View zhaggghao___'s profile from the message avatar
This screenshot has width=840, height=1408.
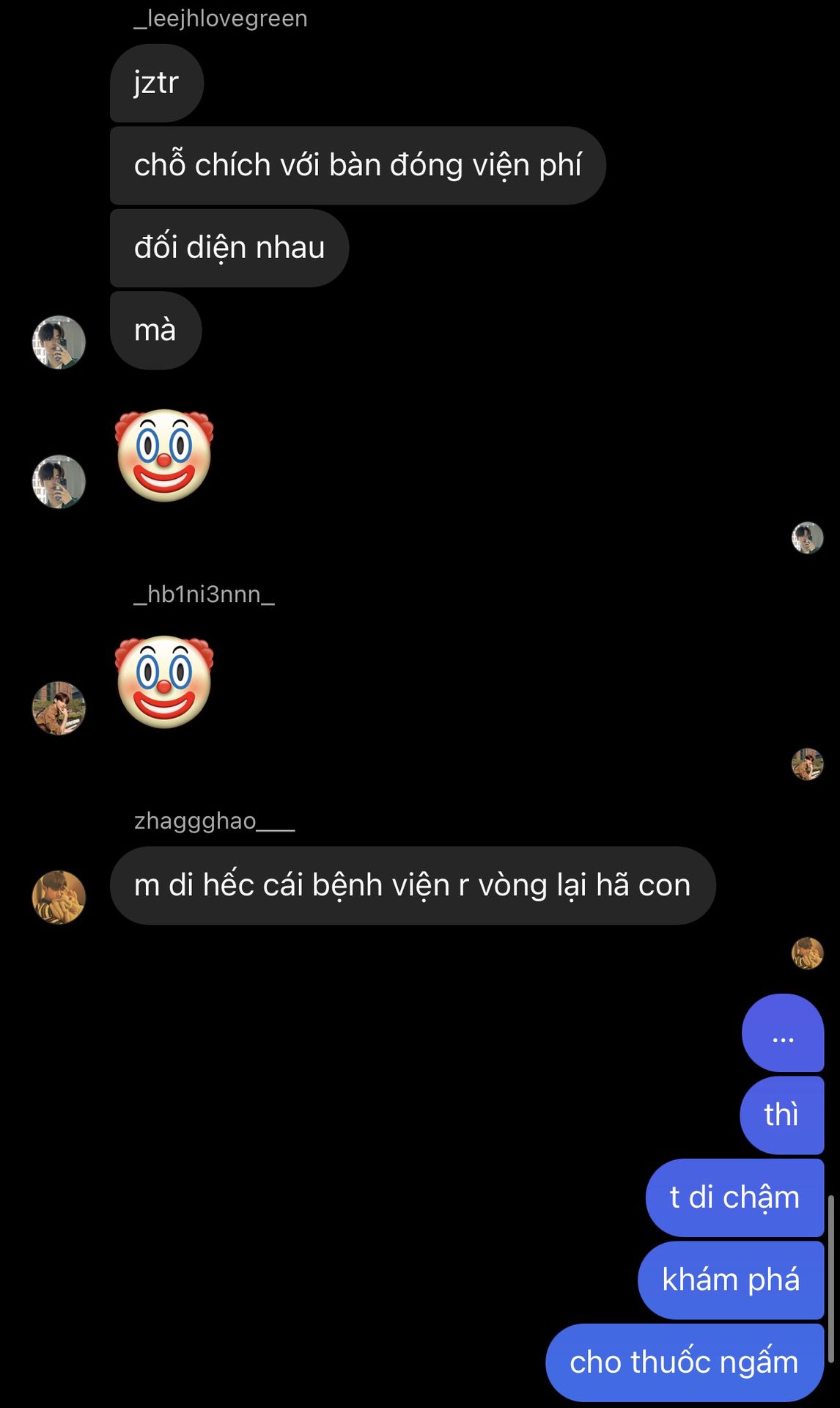click(x=59, y=897)
